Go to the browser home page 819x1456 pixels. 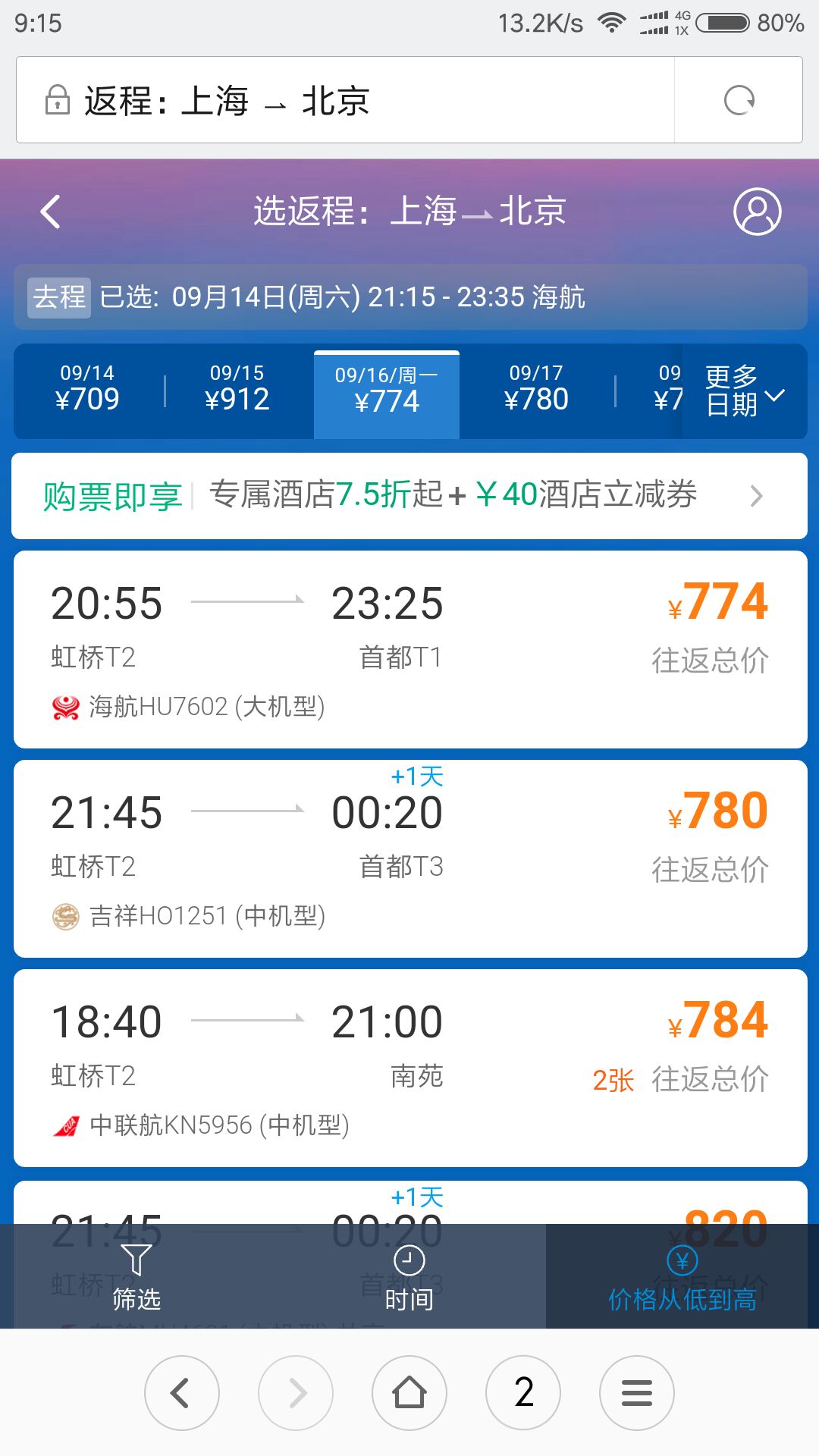[x=409, y=1393]
